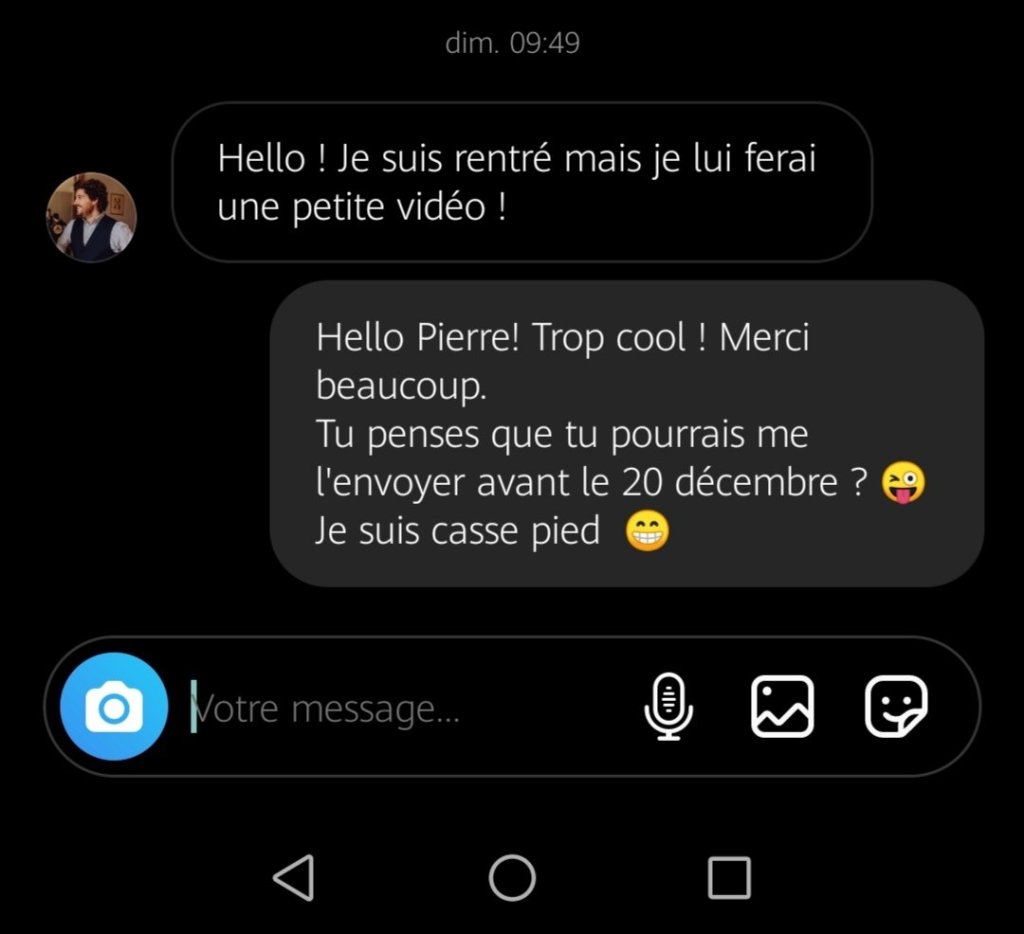
Task: Open Pierre's profile picture
Action: pyautogui.click(x=91, y=217)
